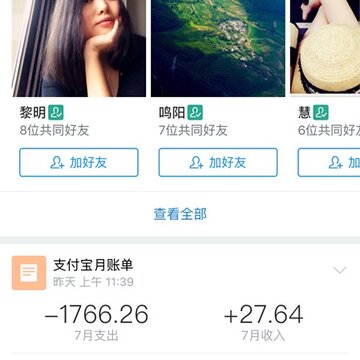Open the 支付宝月账单 monthly bill card
The height and width of the screenshot is (360, 360).
coord(180,299)
